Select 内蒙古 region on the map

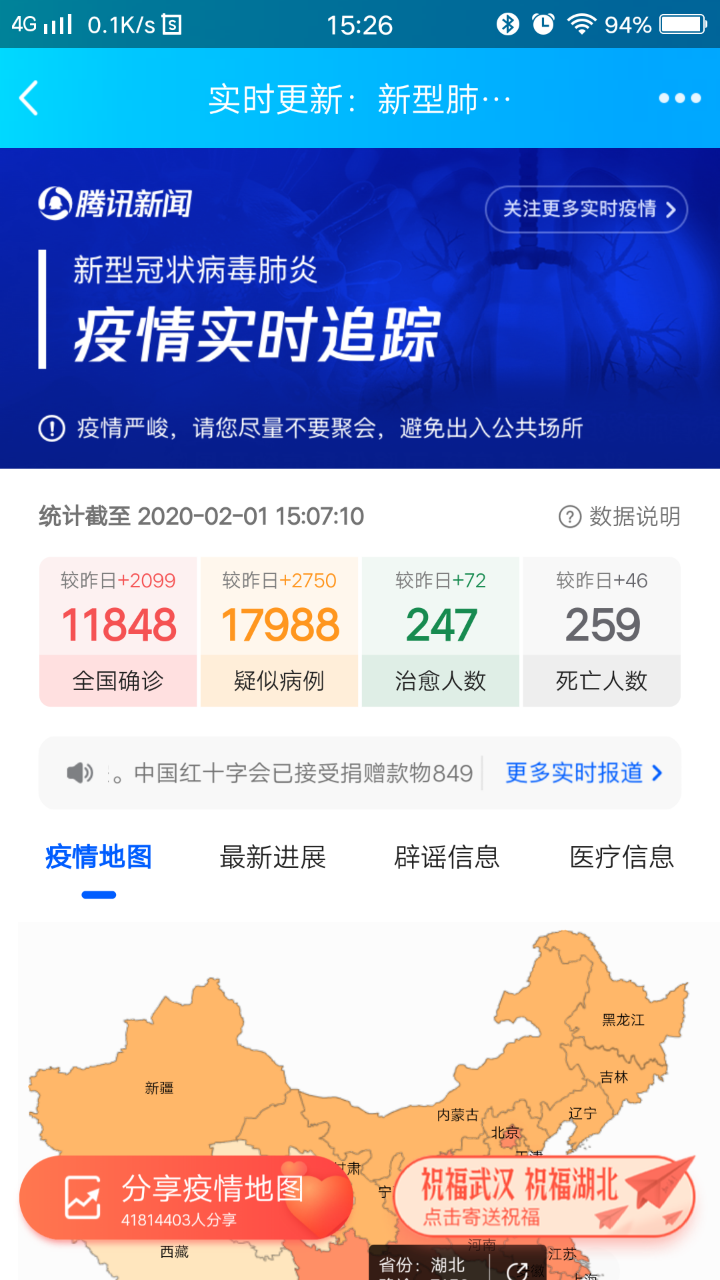pos(457,1115)
